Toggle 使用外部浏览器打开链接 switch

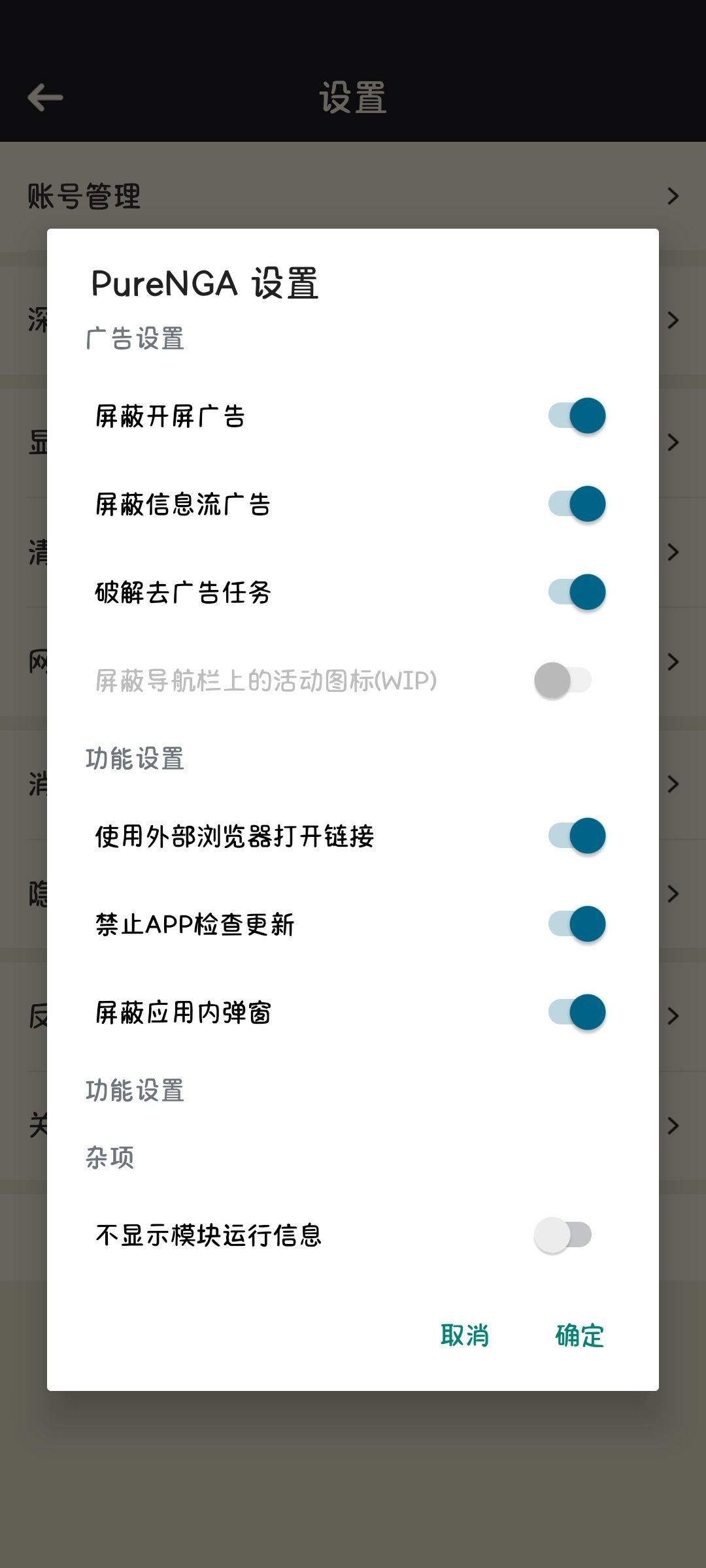[577, 836]
